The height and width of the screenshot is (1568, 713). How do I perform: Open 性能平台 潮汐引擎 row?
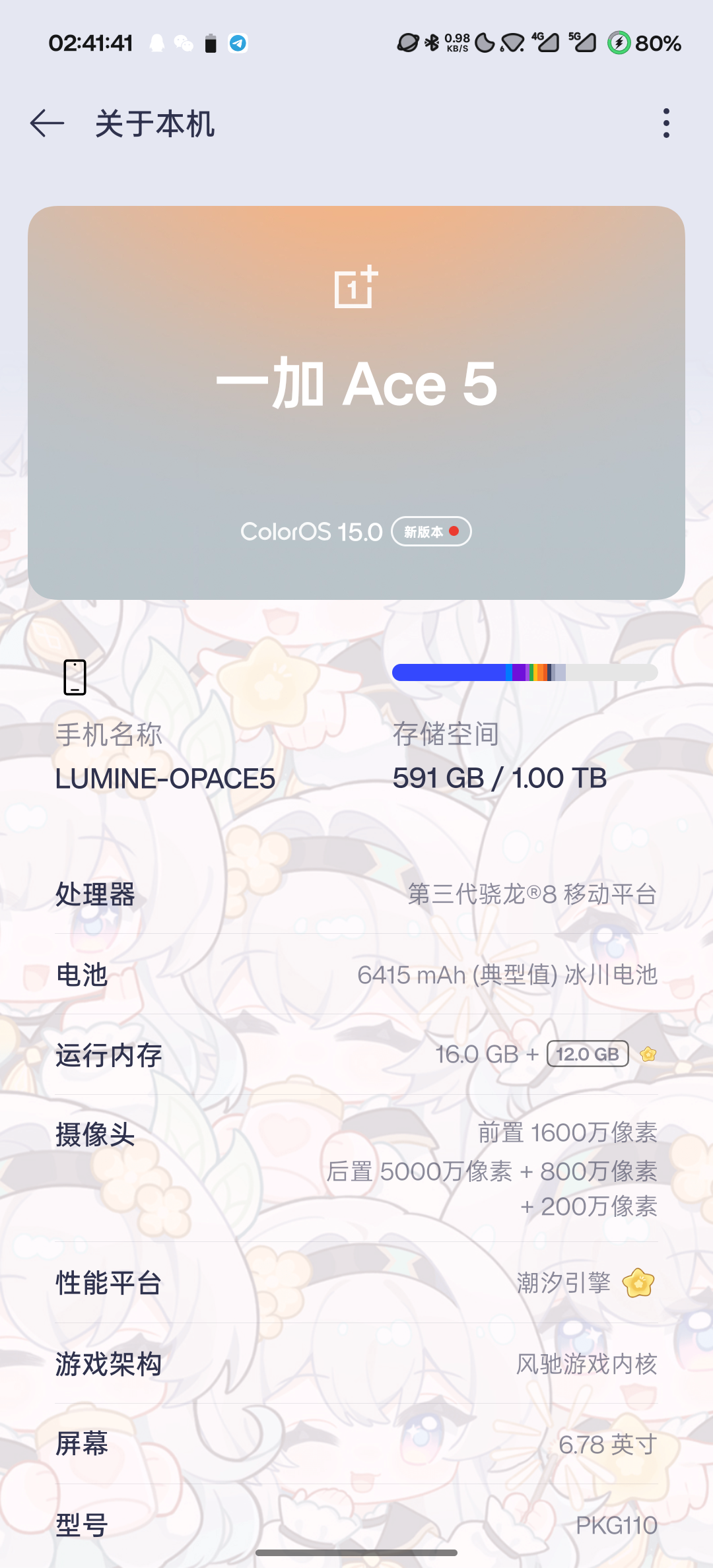356,1283
